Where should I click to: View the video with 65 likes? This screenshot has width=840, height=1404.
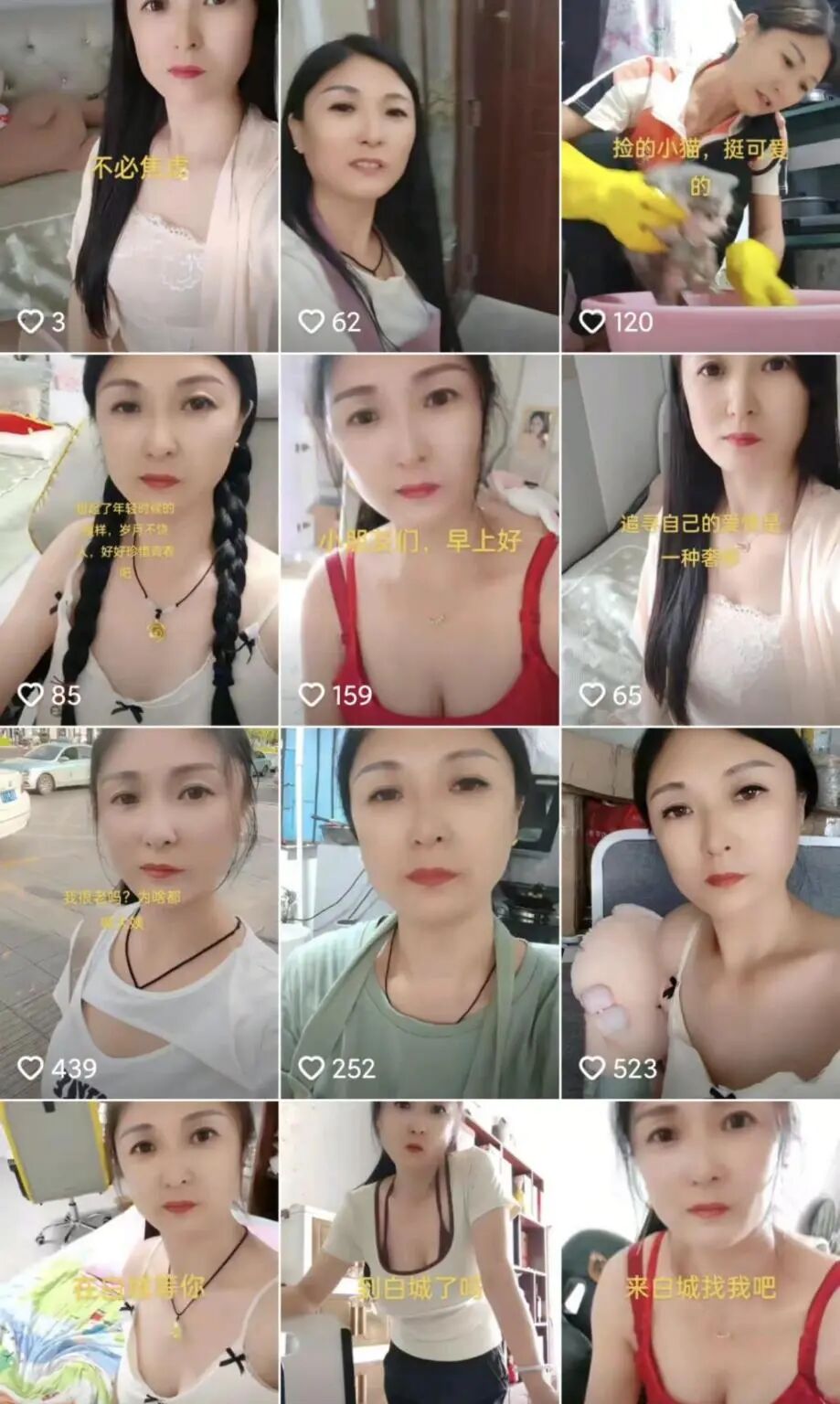[x=700, y=539]
